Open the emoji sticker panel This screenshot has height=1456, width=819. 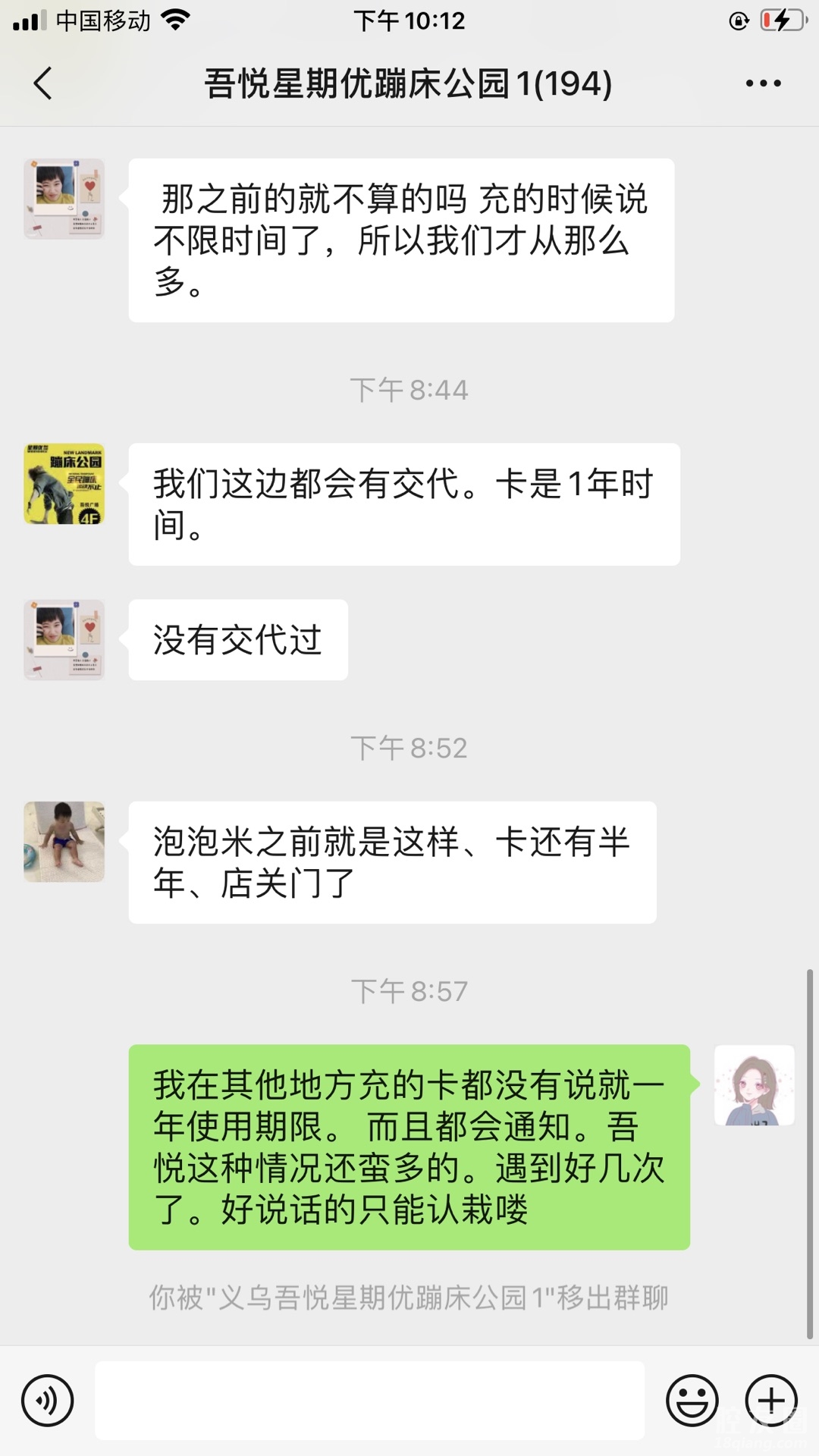tap(692, 1401)
